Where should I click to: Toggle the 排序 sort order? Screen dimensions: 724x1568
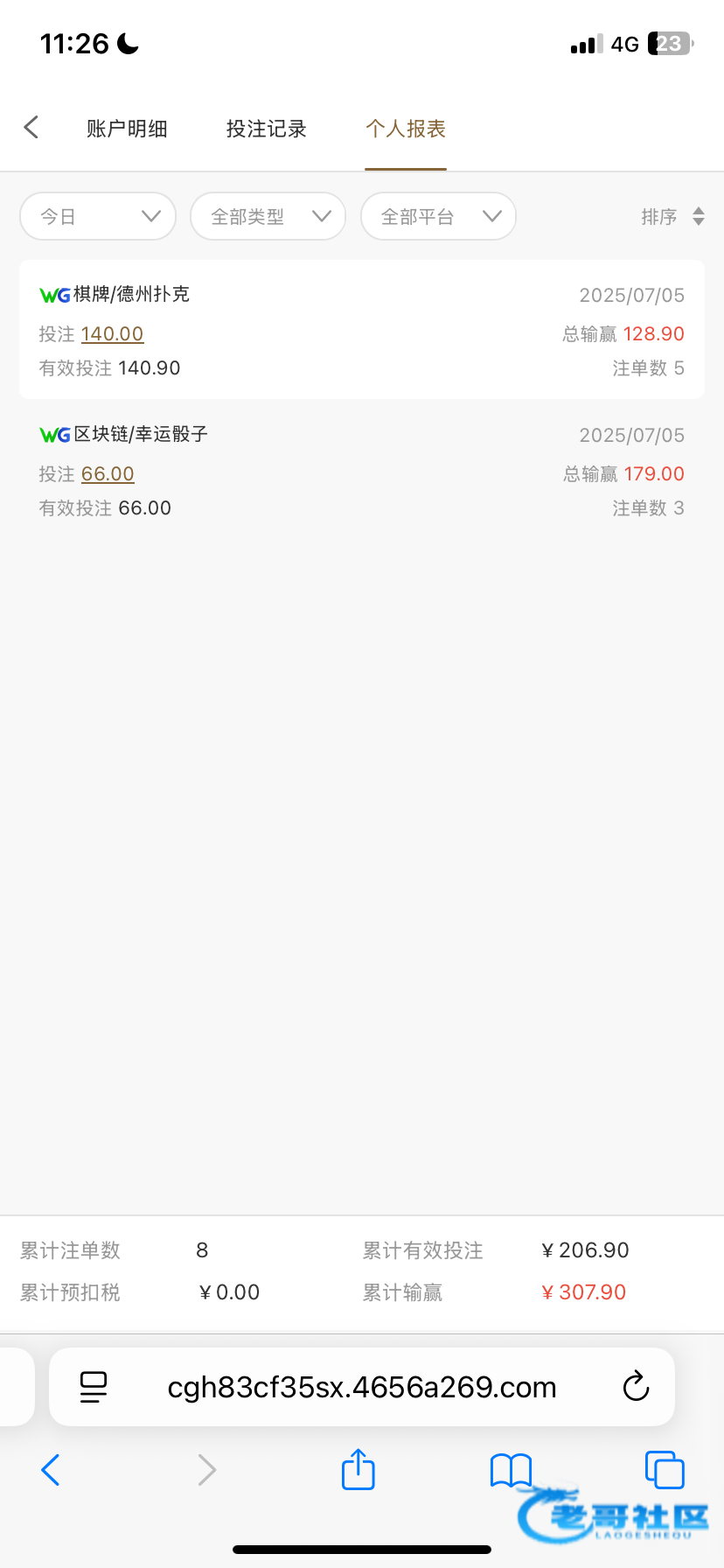672,216
